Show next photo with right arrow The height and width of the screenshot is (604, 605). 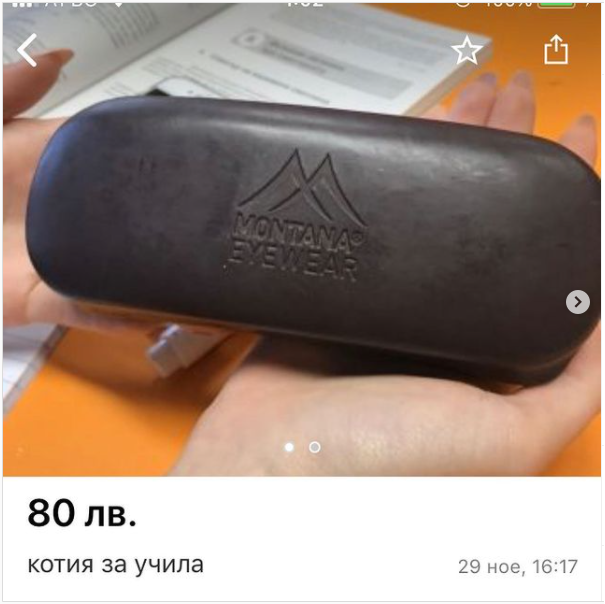[x=578, y=302]
